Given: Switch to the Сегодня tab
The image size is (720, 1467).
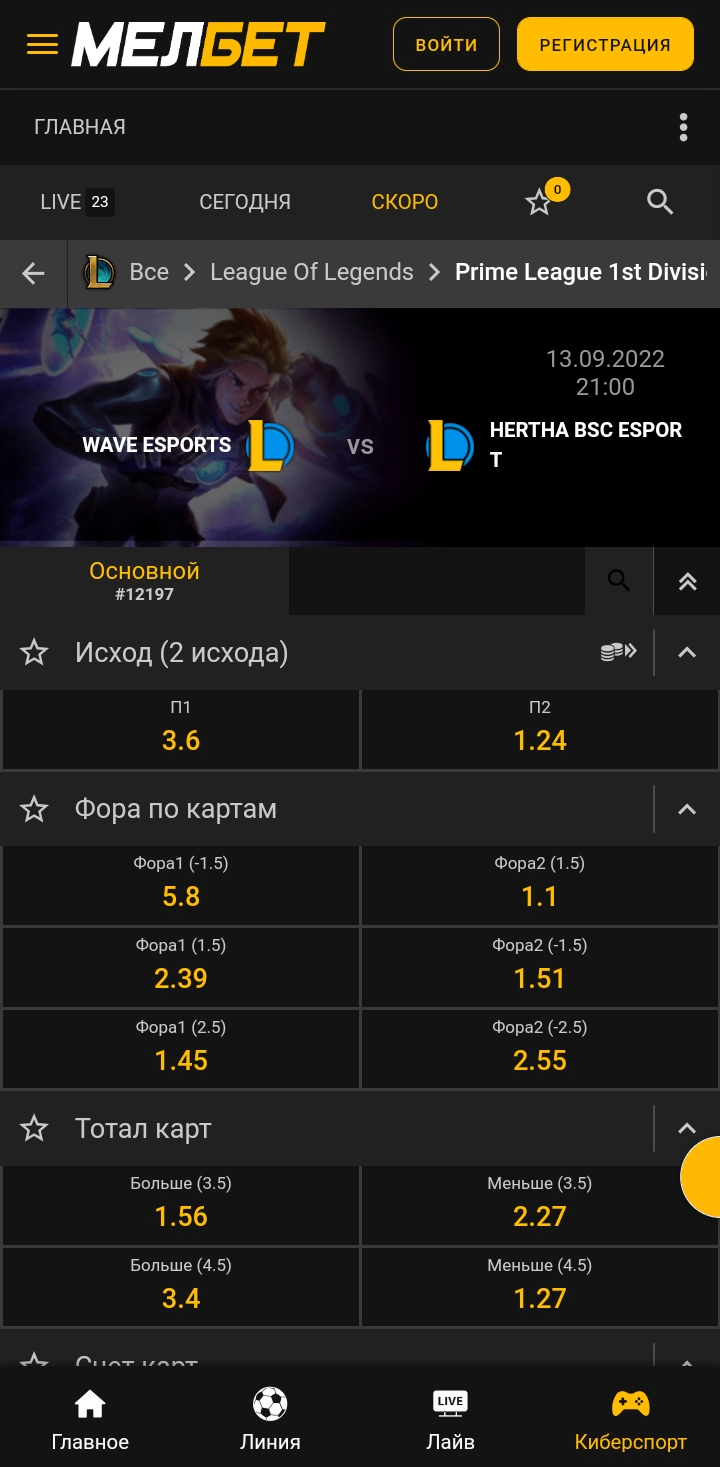Looking at the screenshot, I should [245, 202].
